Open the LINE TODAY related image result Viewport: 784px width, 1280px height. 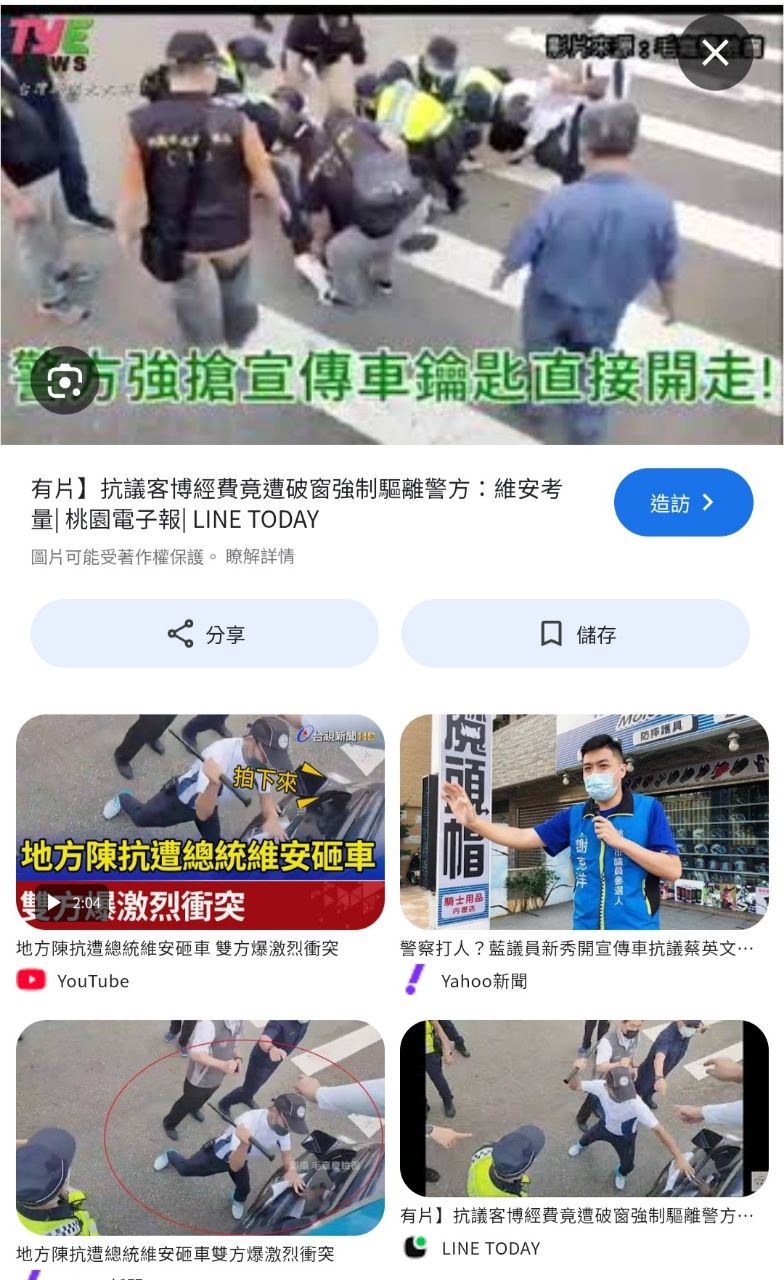click(584, 1108)
